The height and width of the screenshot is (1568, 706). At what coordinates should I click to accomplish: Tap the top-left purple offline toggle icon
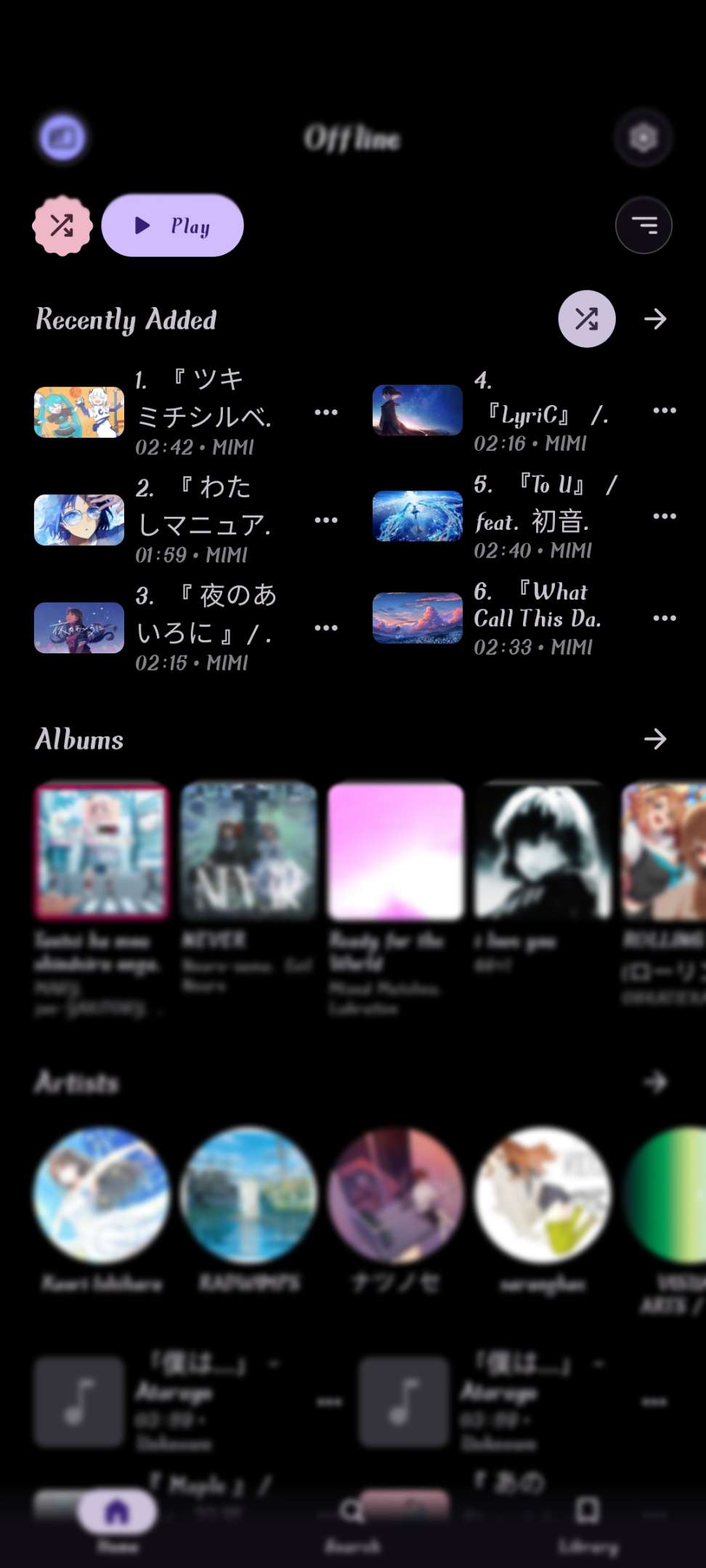(x=62, y=137)
